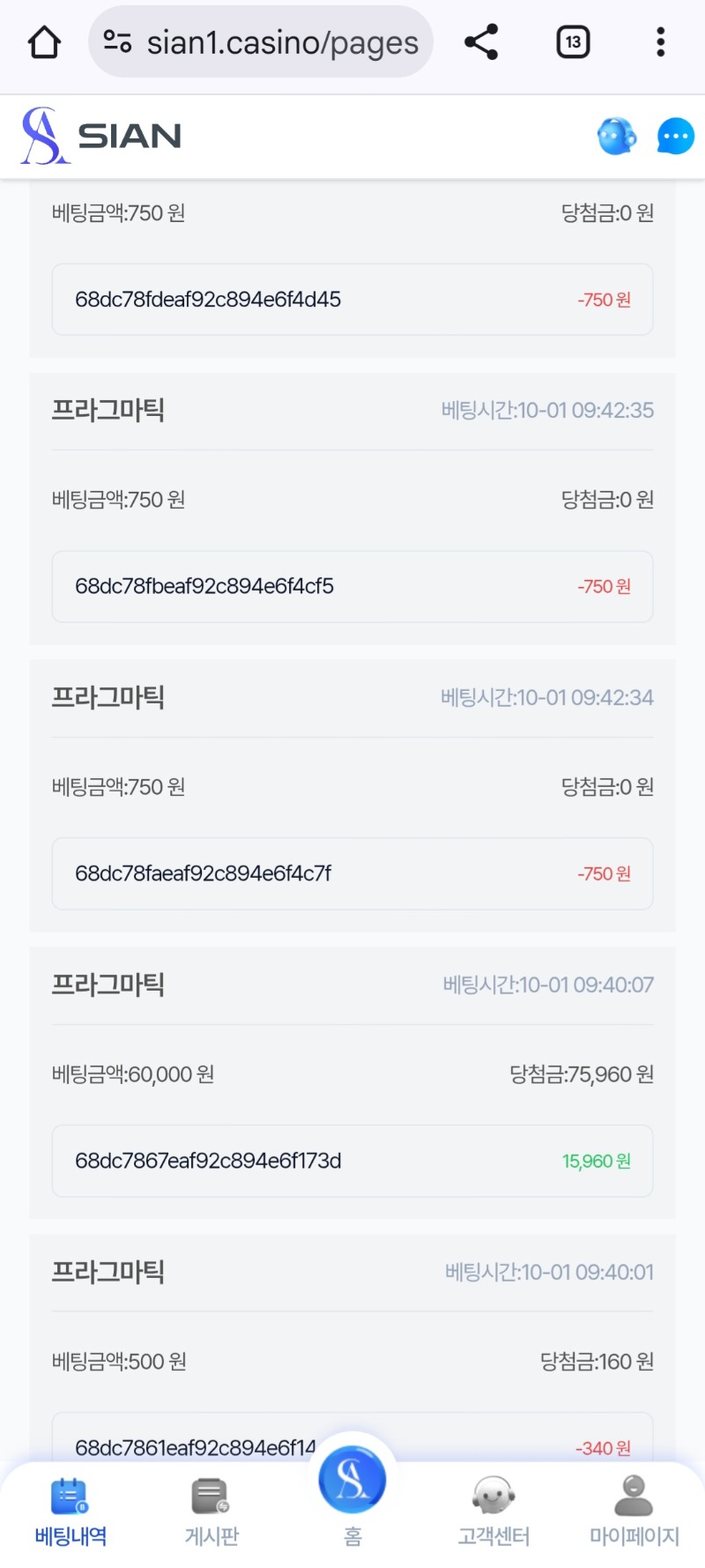Open the 마이페이지 tab
The width and height of the screenshot is (705, 1568).
click(x=634, y=1512)
